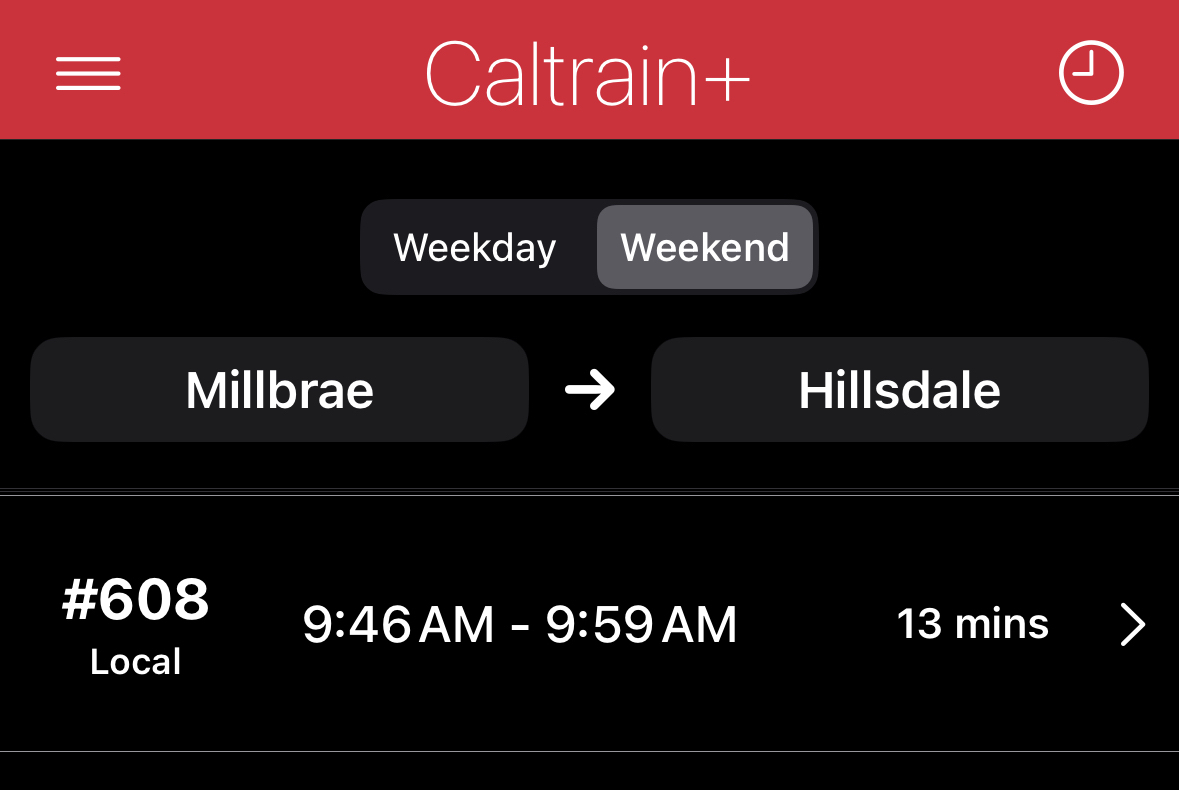Viewport: 1179px width, 790px height.
Task: Switch to the Weekday schedule
Action: click(x=475, y=247)
